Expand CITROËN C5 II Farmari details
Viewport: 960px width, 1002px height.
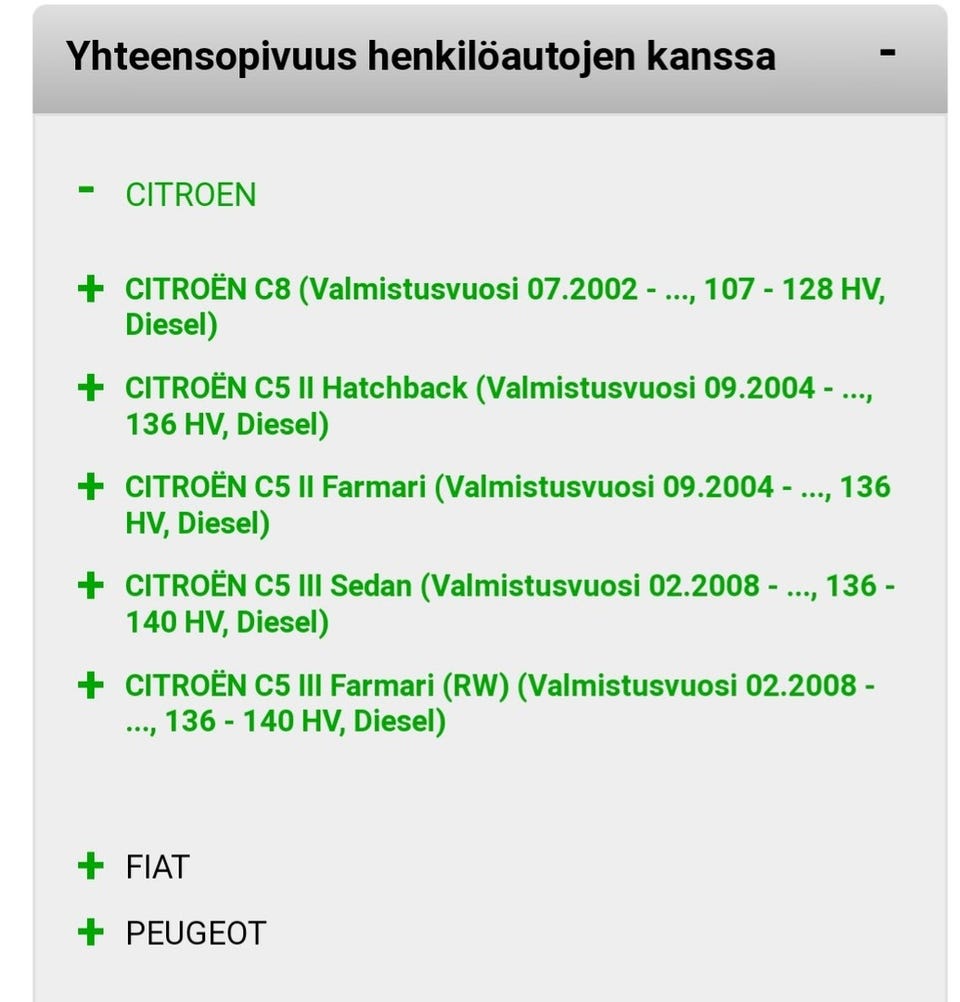[x=91, y=487]
